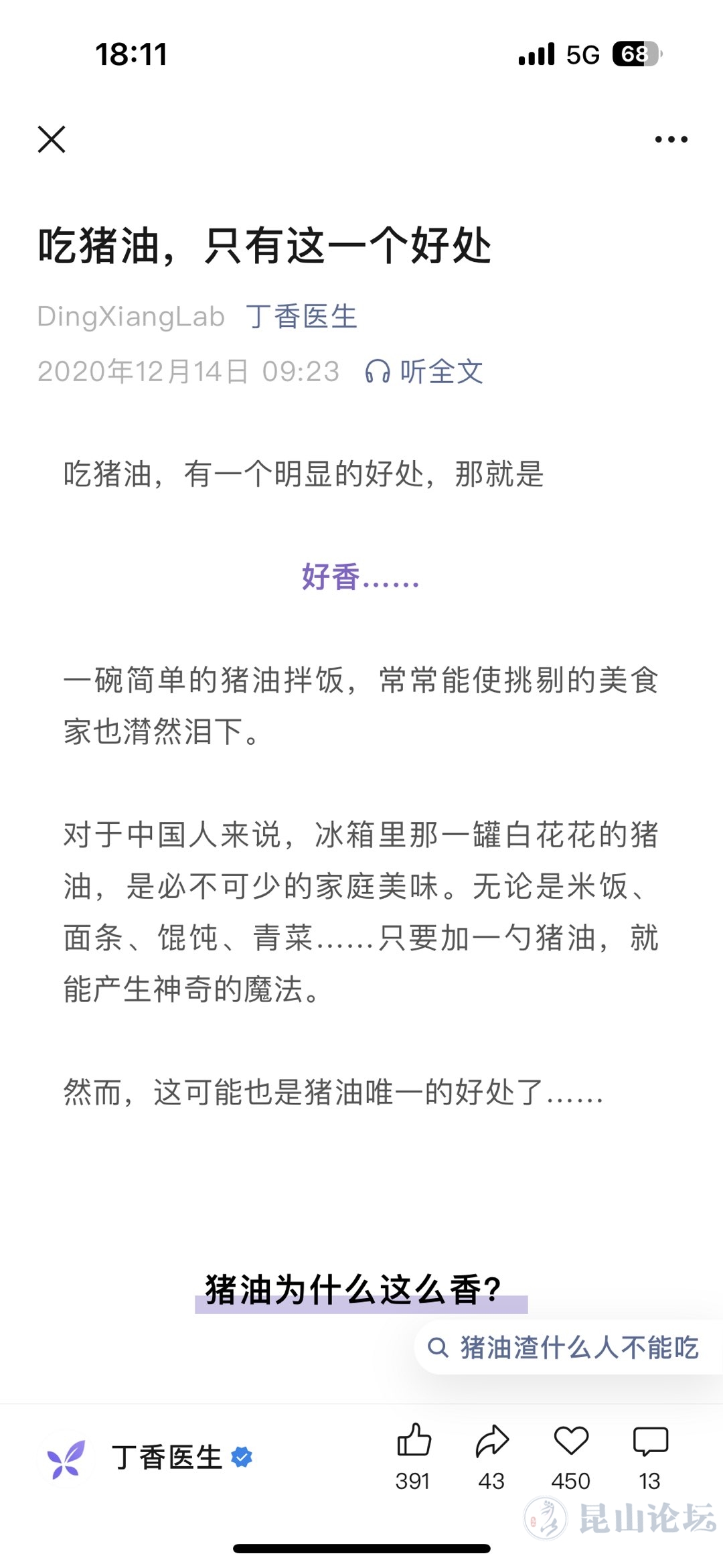Viewport: 723px width, 1568px height.
Task: Open 丁香医生 account link under title
Action: (301, 316)
